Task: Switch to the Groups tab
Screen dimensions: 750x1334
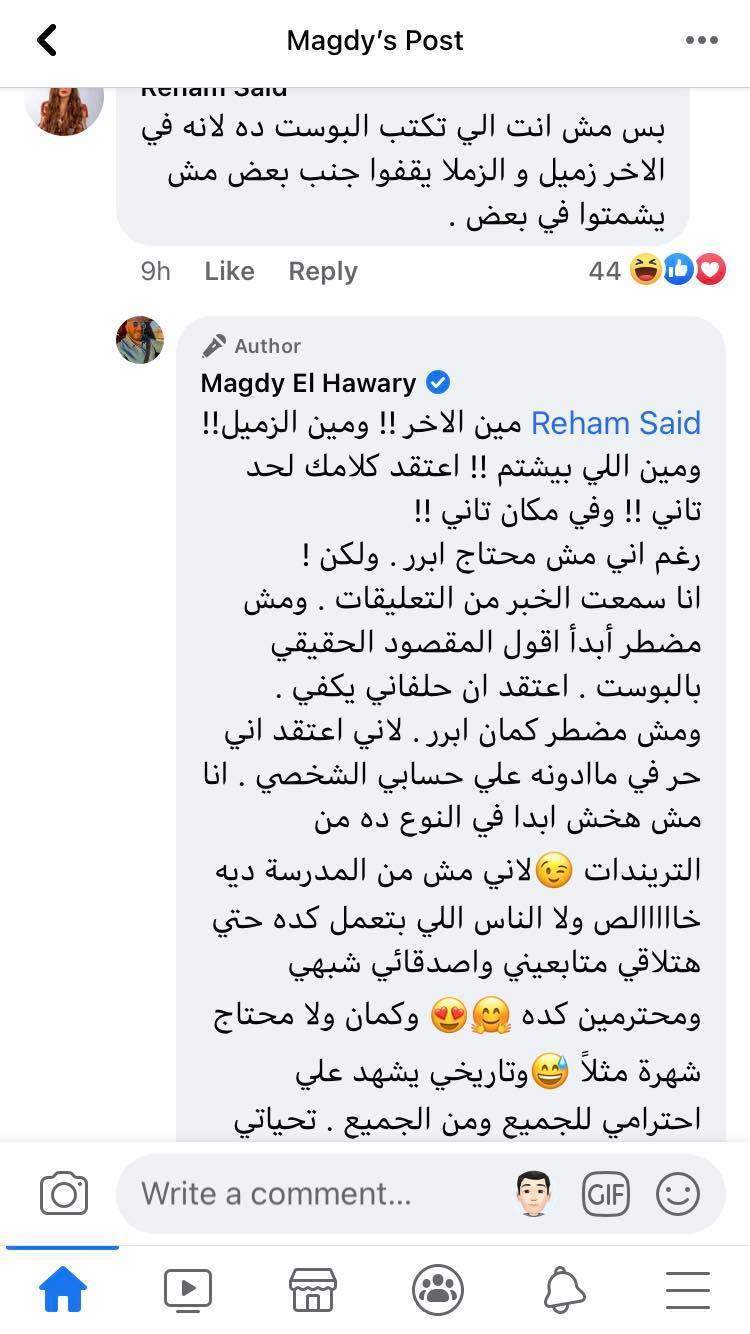Action: (x=437, y=1290)
